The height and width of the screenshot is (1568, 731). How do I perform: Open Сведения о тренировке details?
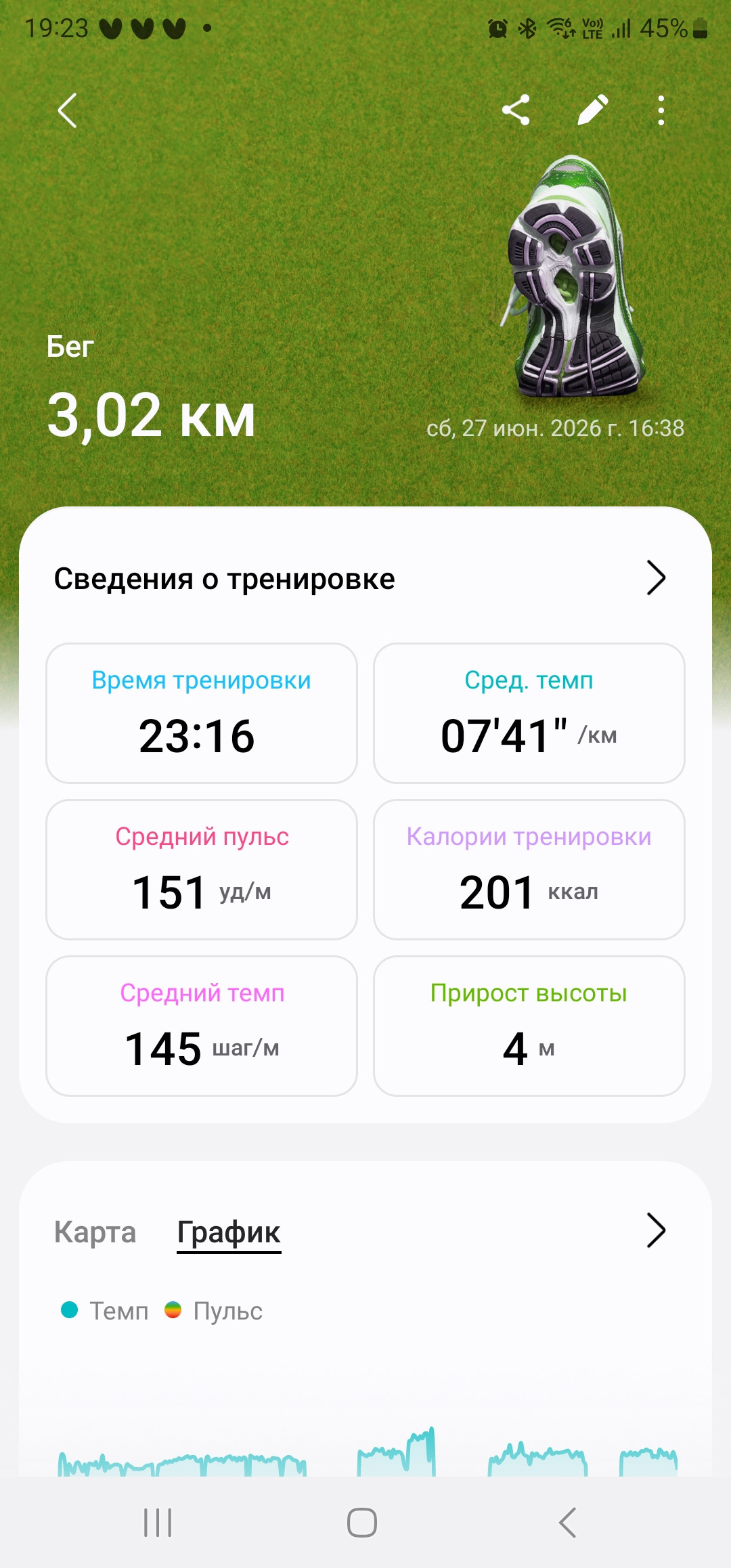(x=365, y=579)
